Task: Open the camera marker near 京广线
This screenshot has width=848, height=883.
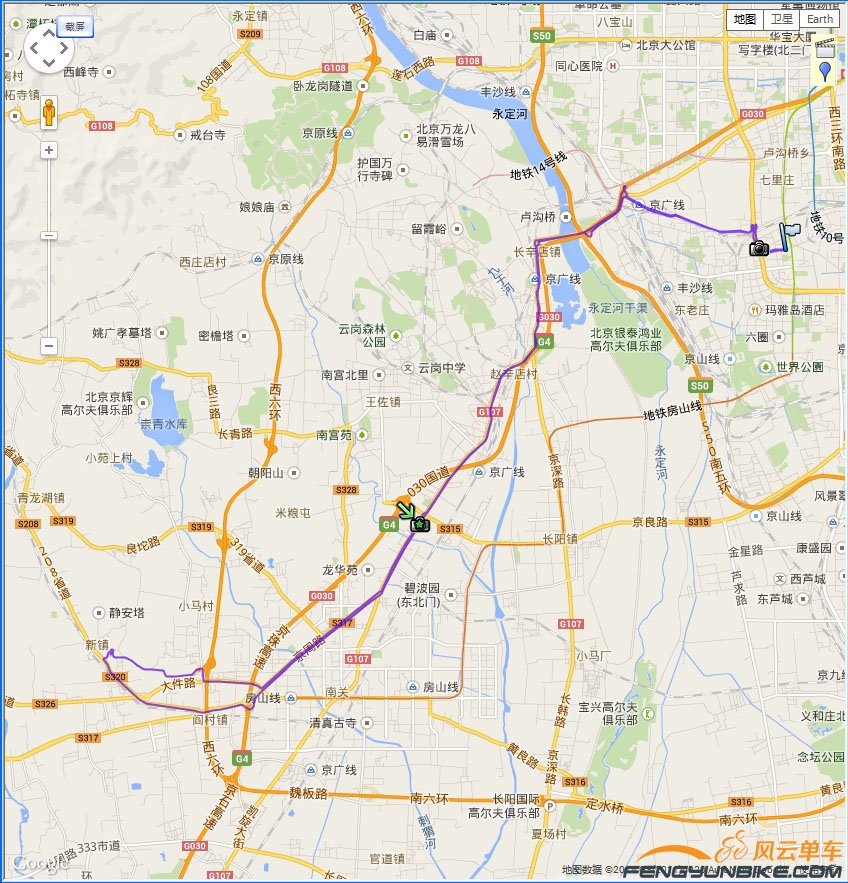Action: tap(759, 247)
